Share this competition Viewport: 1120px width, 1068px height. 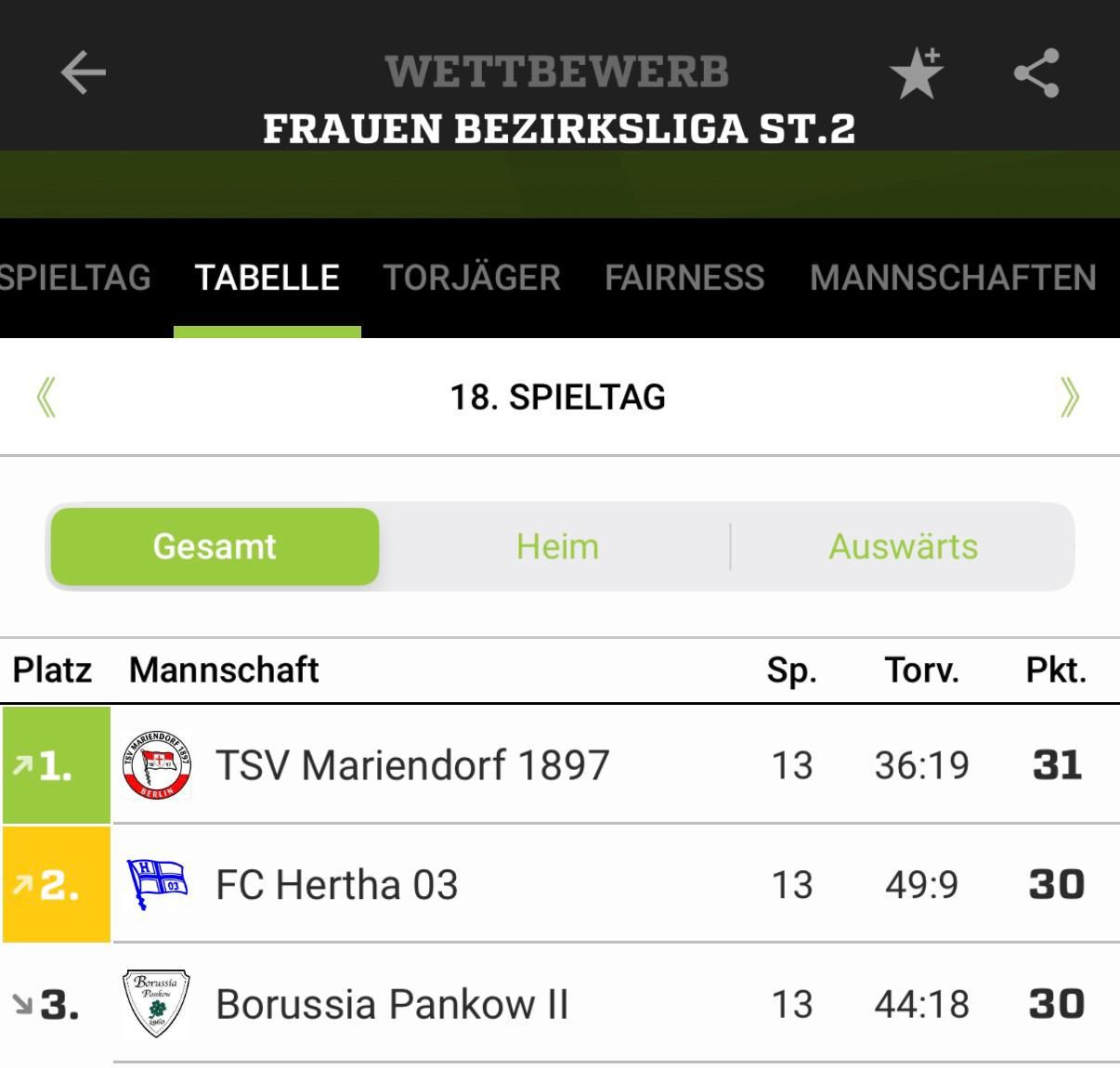coord(1036,72)
